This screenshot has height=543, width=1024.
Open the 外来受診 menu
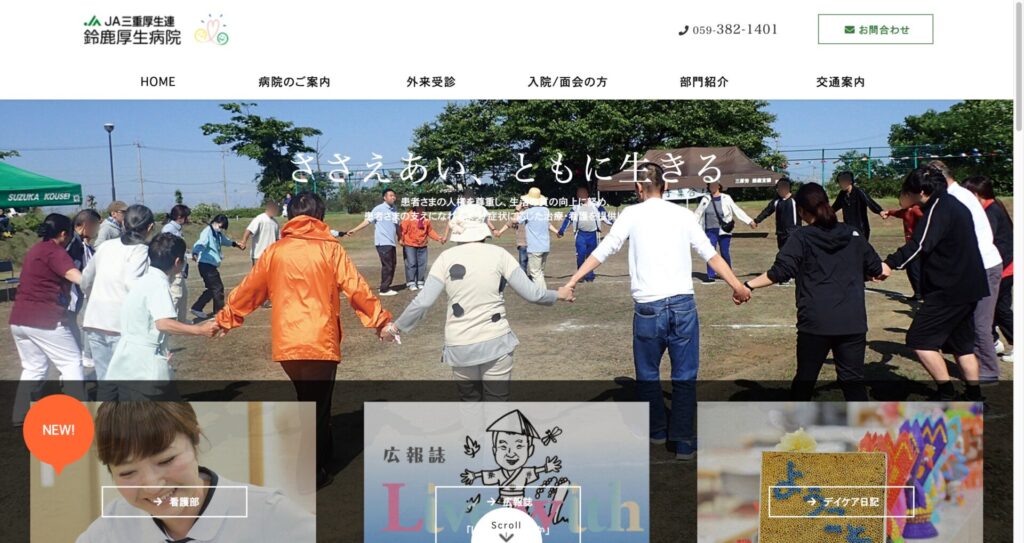coord(431,82)
